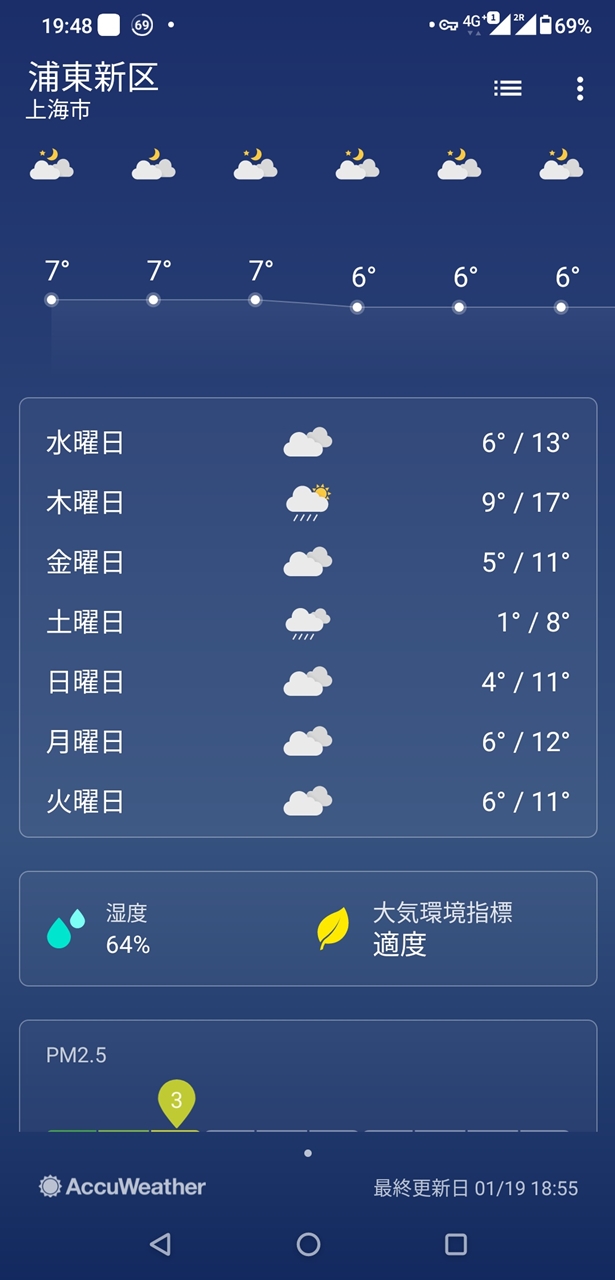
Task: Open the 日曜日 forecast row
Action: click(x=308, y=682)
